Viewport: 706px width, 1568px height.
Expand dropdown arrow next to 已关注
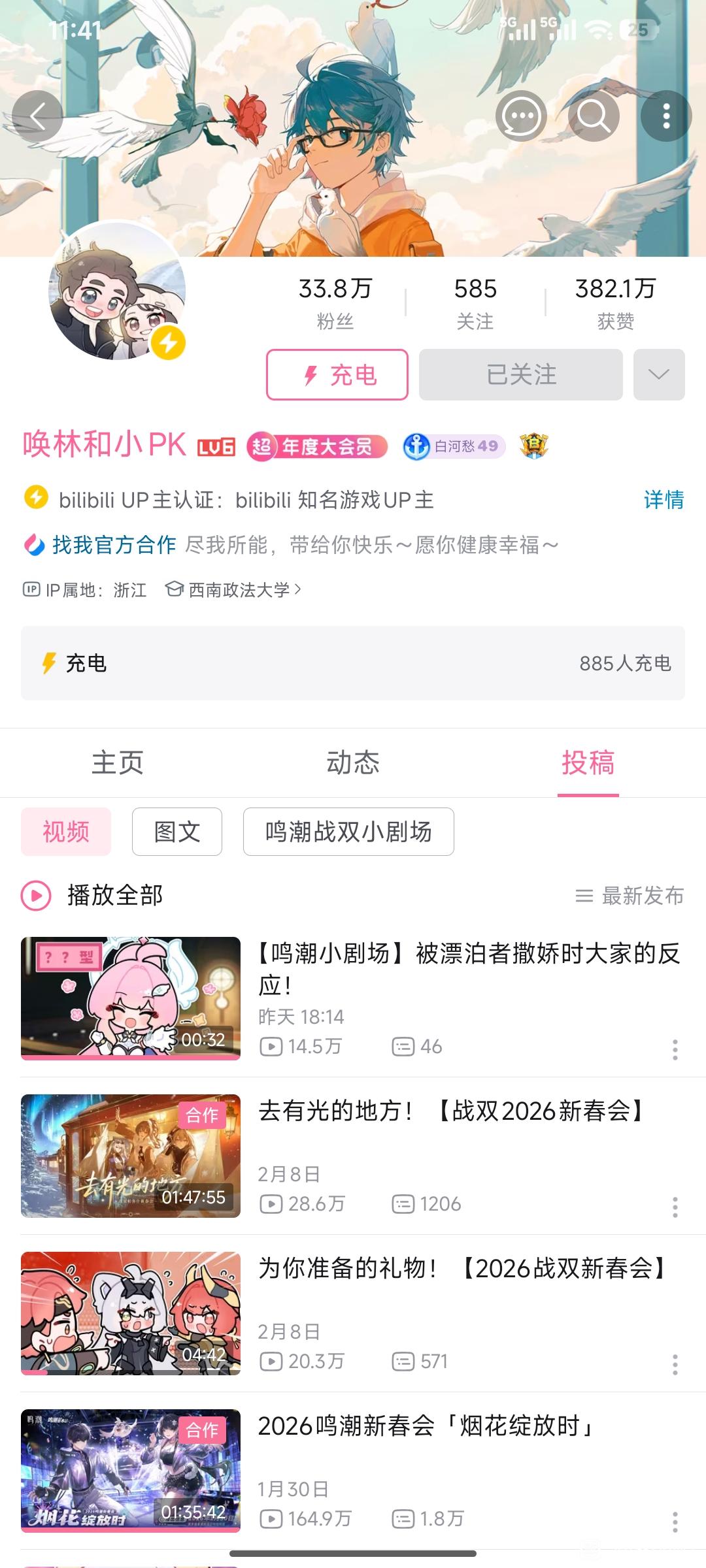(x=658, y=374)
